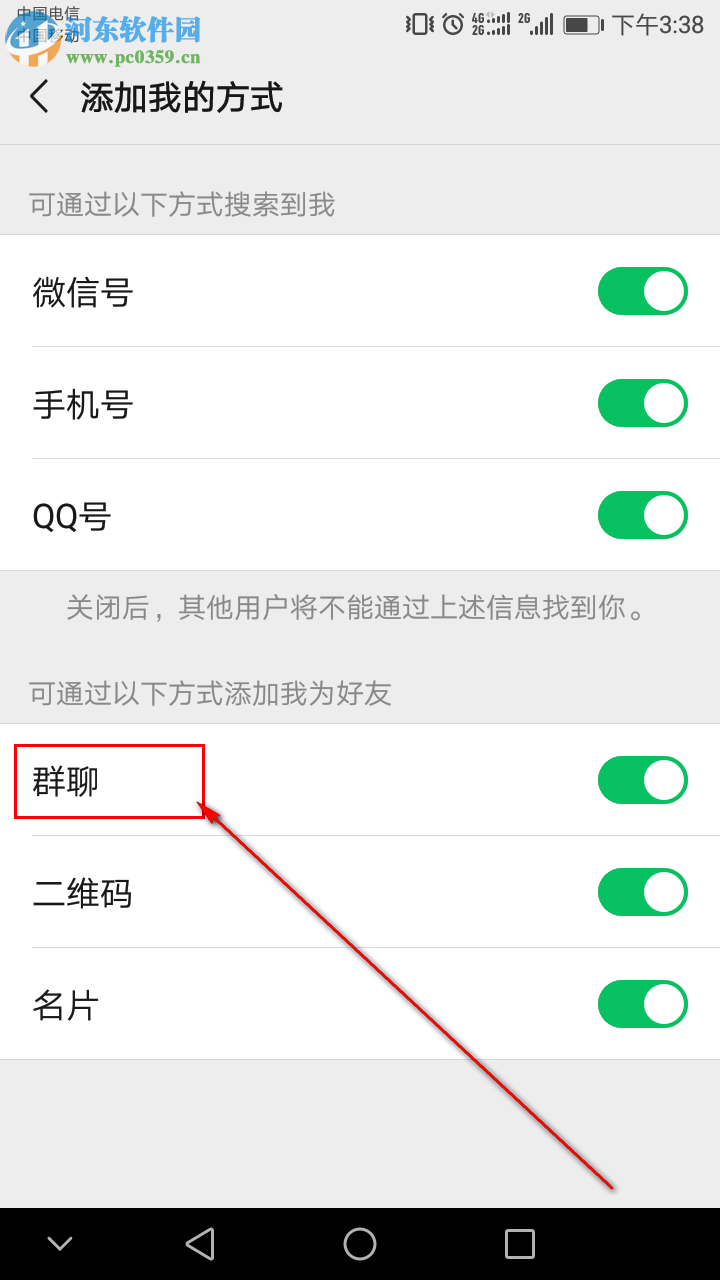
Task: Tap the home circle button
Action: pyautogui.click(x=360, y=1243)
